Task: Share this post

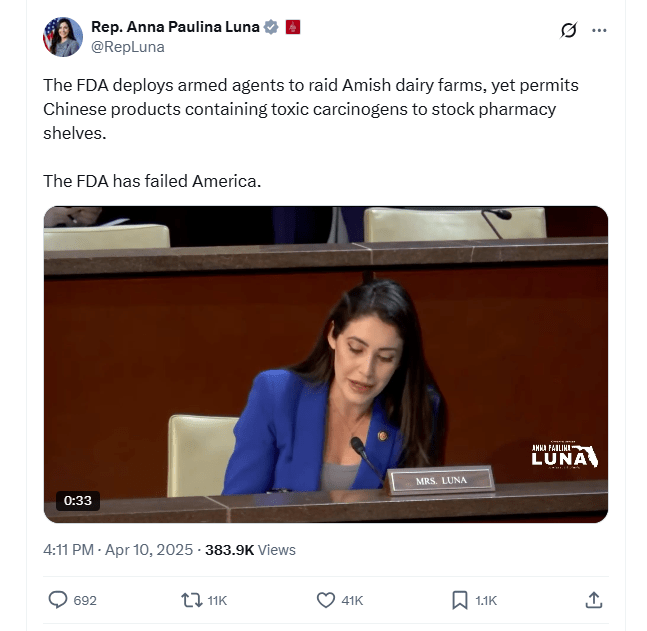Action: [593, 600]
